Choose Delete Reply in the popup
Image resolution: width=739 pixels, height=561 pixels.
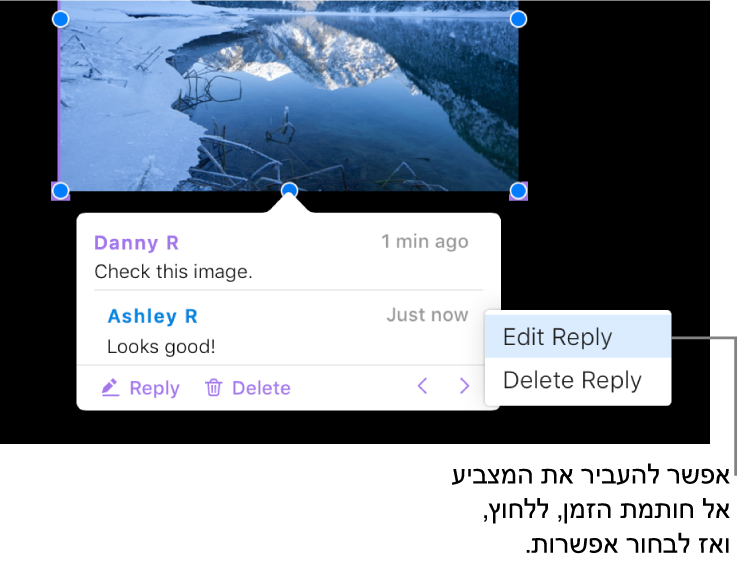click(571, 381)
